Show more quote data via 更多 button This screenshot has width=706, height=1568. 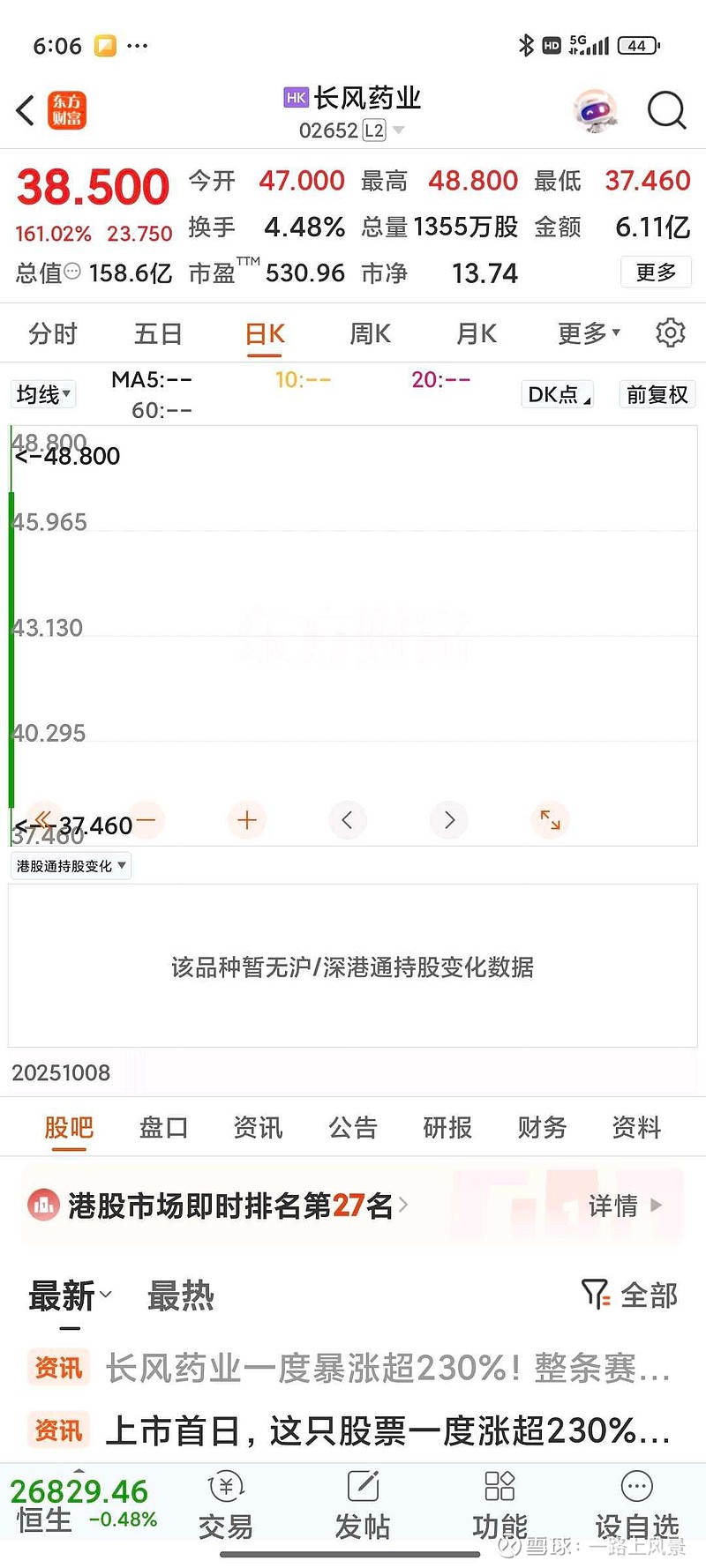[656, 273]
